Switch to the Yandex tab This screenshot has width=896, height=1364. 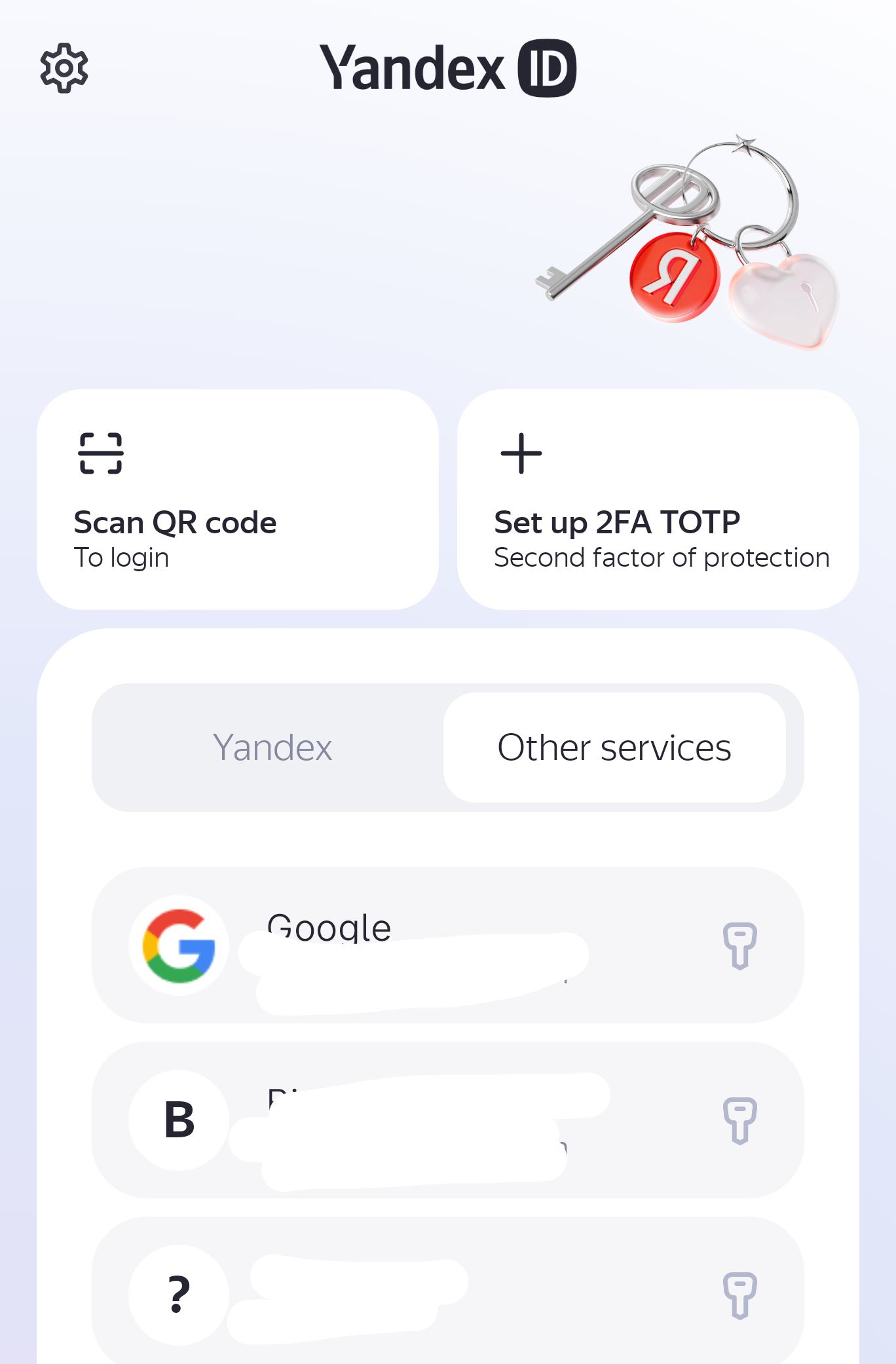(272, 748)
